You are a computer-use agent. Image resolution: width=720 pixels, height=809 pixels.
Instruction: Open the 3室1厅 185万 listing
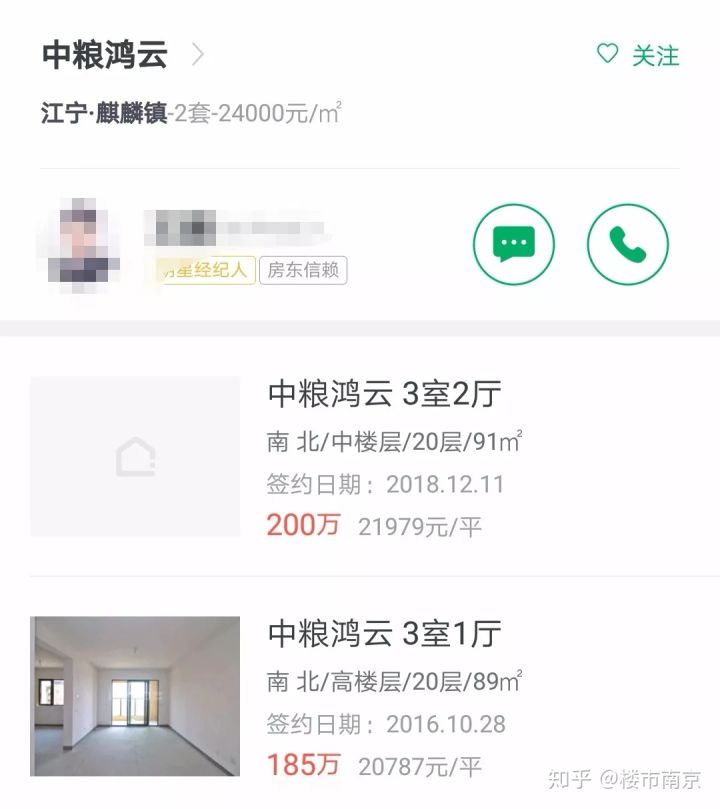(x=384, y=633)
